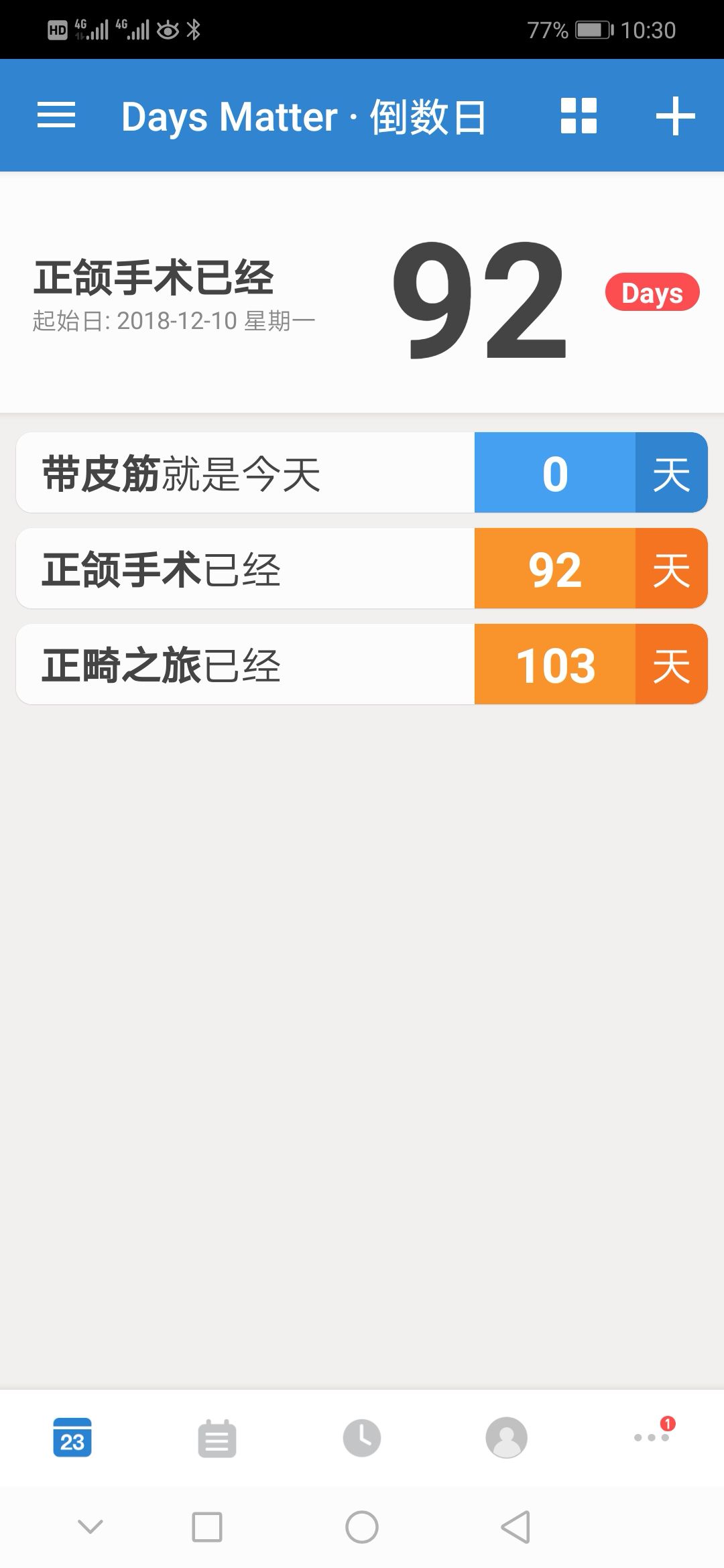Open the 正畸之旅已经 103天 event

[x=362, y=664]
